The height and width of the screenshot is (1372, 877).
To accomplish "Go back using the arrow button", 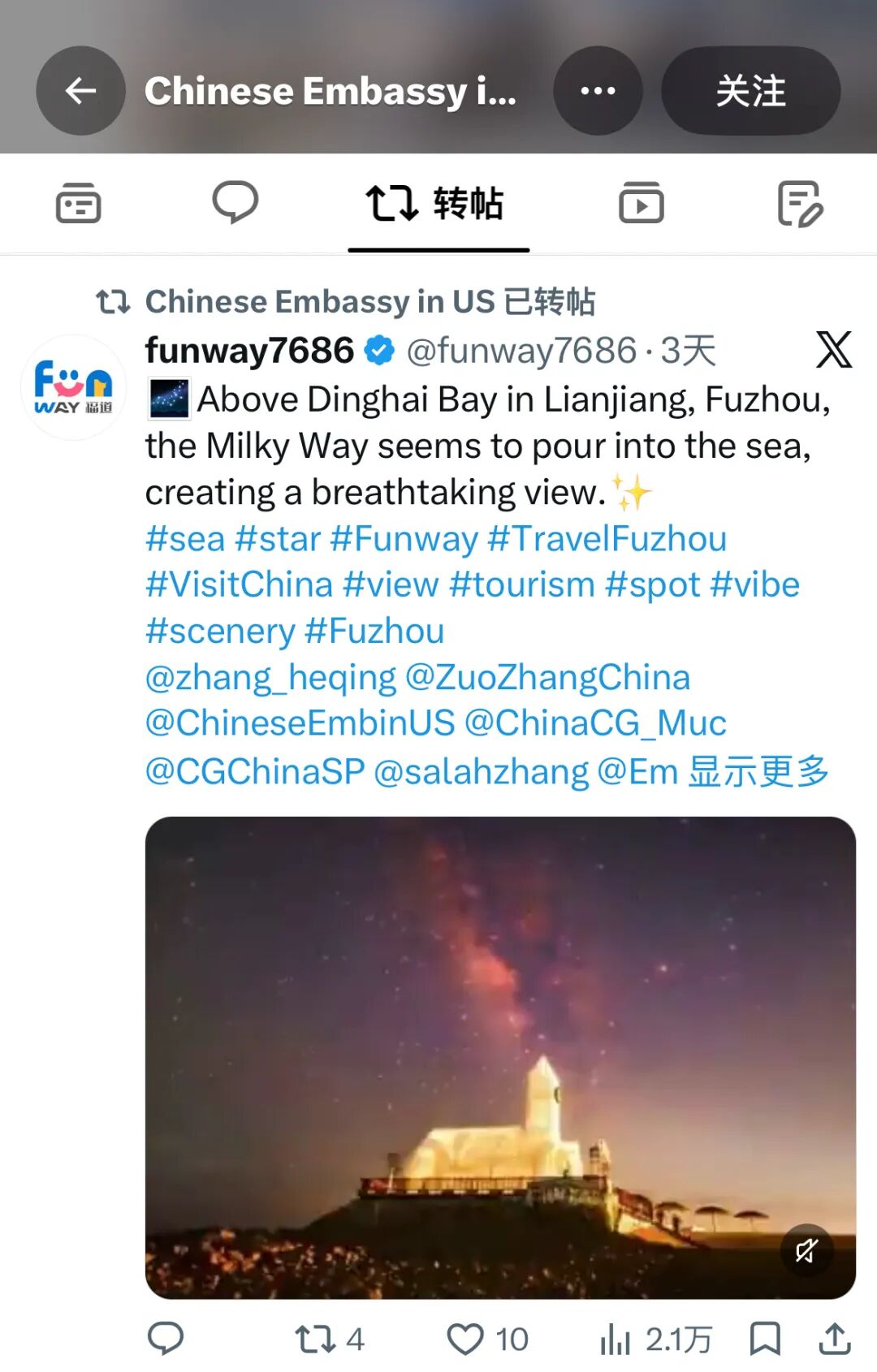I will point(80,91).
